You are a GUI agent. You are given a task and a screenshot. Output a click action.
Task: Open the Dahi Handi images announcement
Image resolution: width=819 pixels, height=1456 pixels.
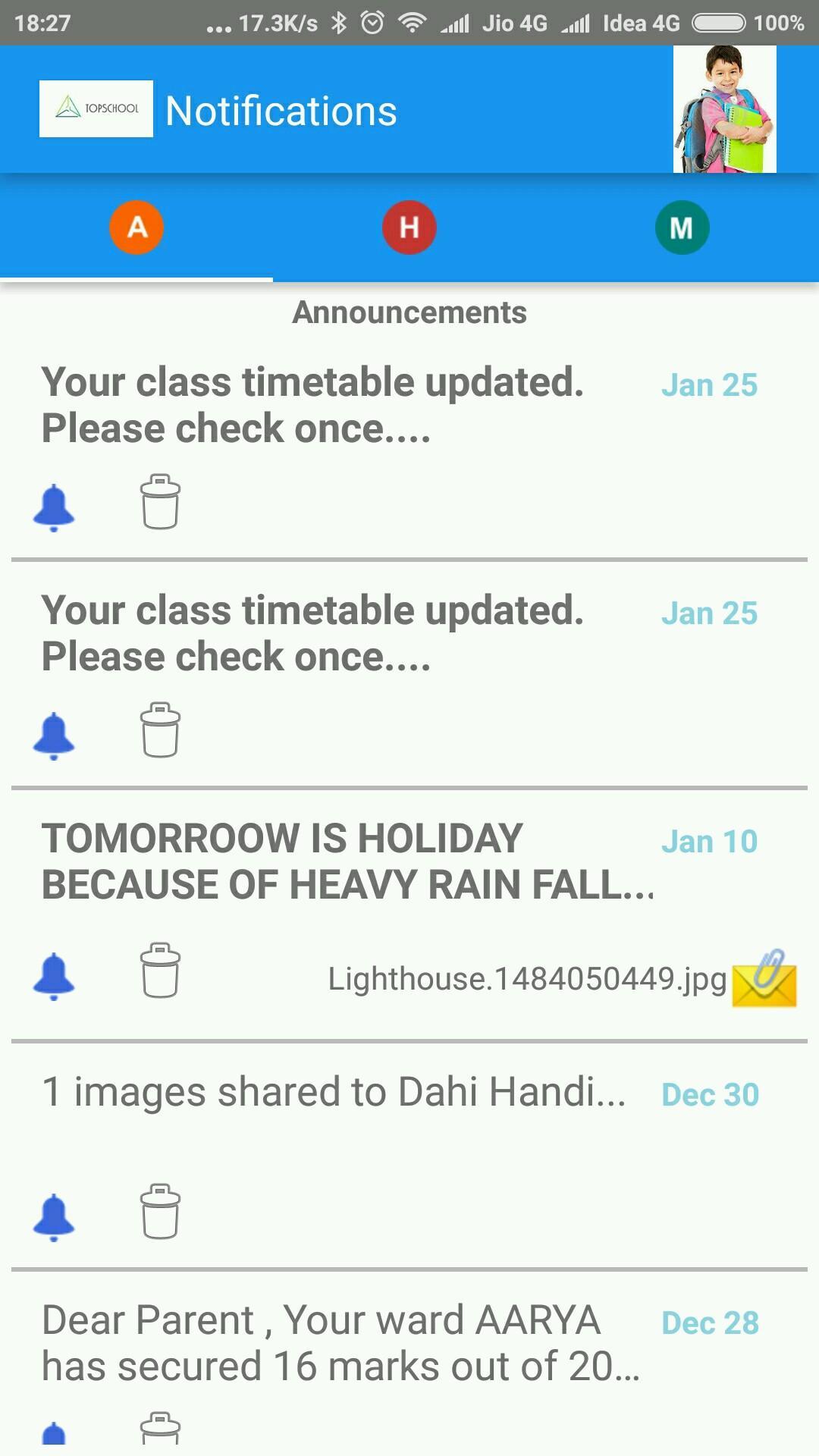[x=334, y=1093]
